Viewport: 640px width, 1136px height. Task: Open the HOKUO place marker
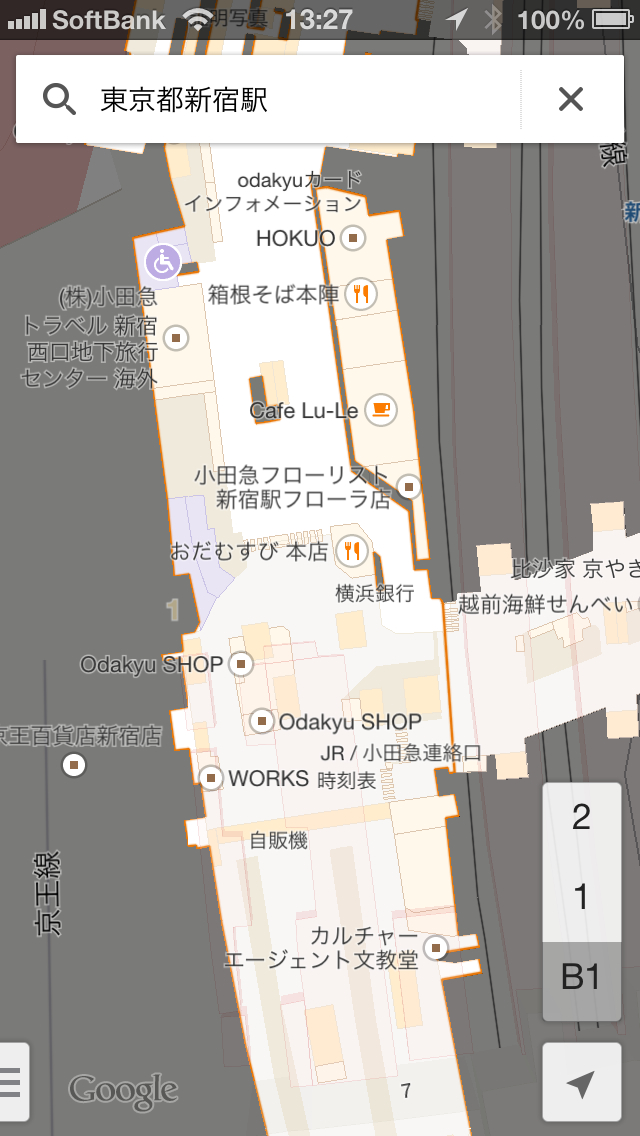pyautogui.click(x=353, y=238)
